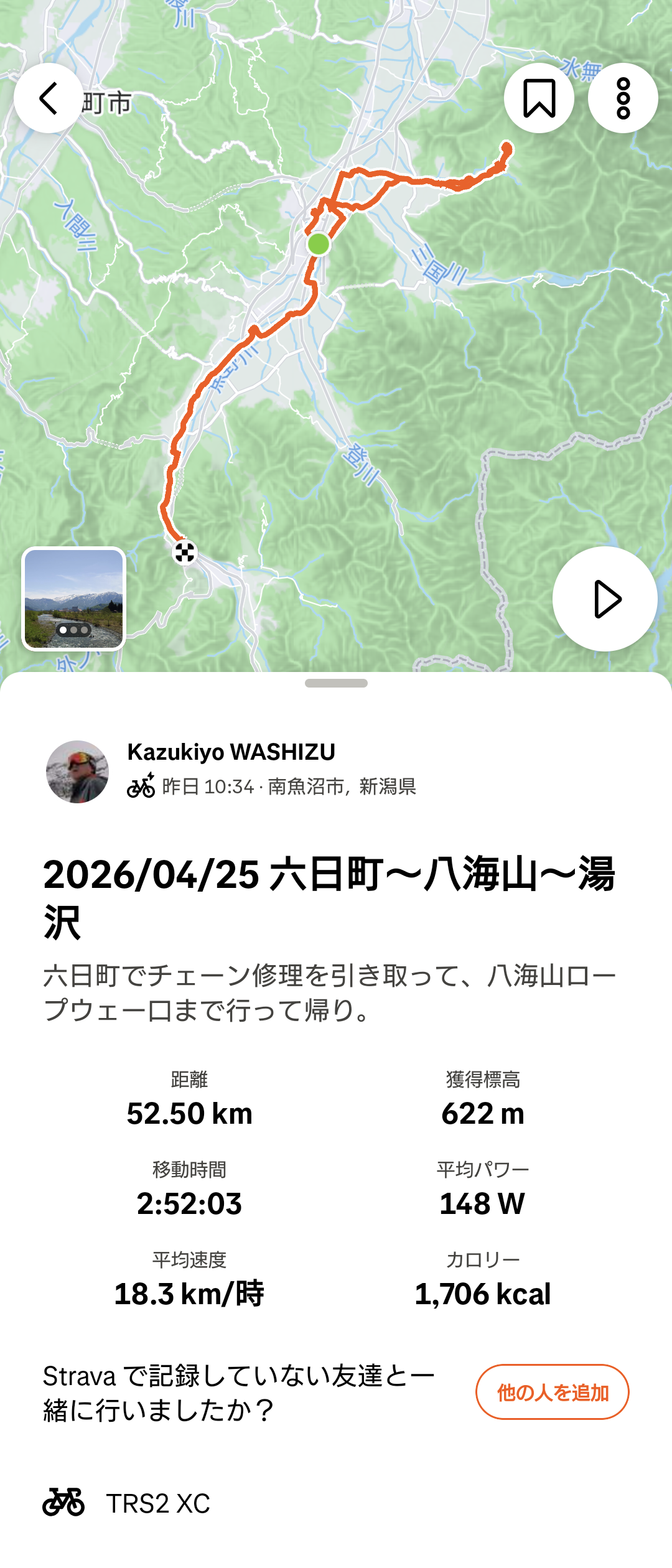The width and height of the screenshot is (672, 1568).
Task: Open the three-dot overflow menu
Action: [x=623, y=98]
